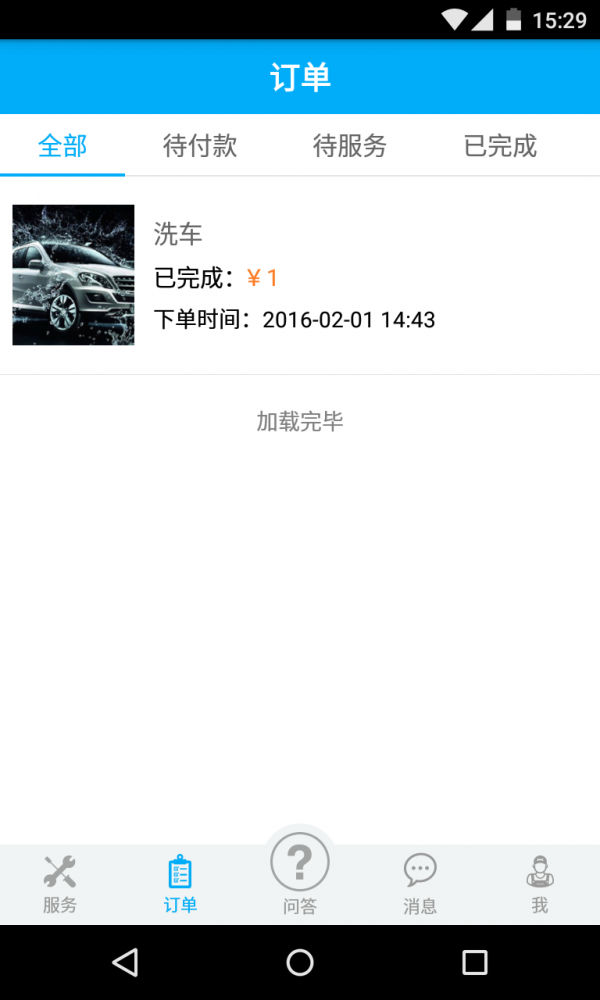Screen dimensions: 600x1000
Task: Open the 问答 question mark button
Action: (x=300, y=870)
